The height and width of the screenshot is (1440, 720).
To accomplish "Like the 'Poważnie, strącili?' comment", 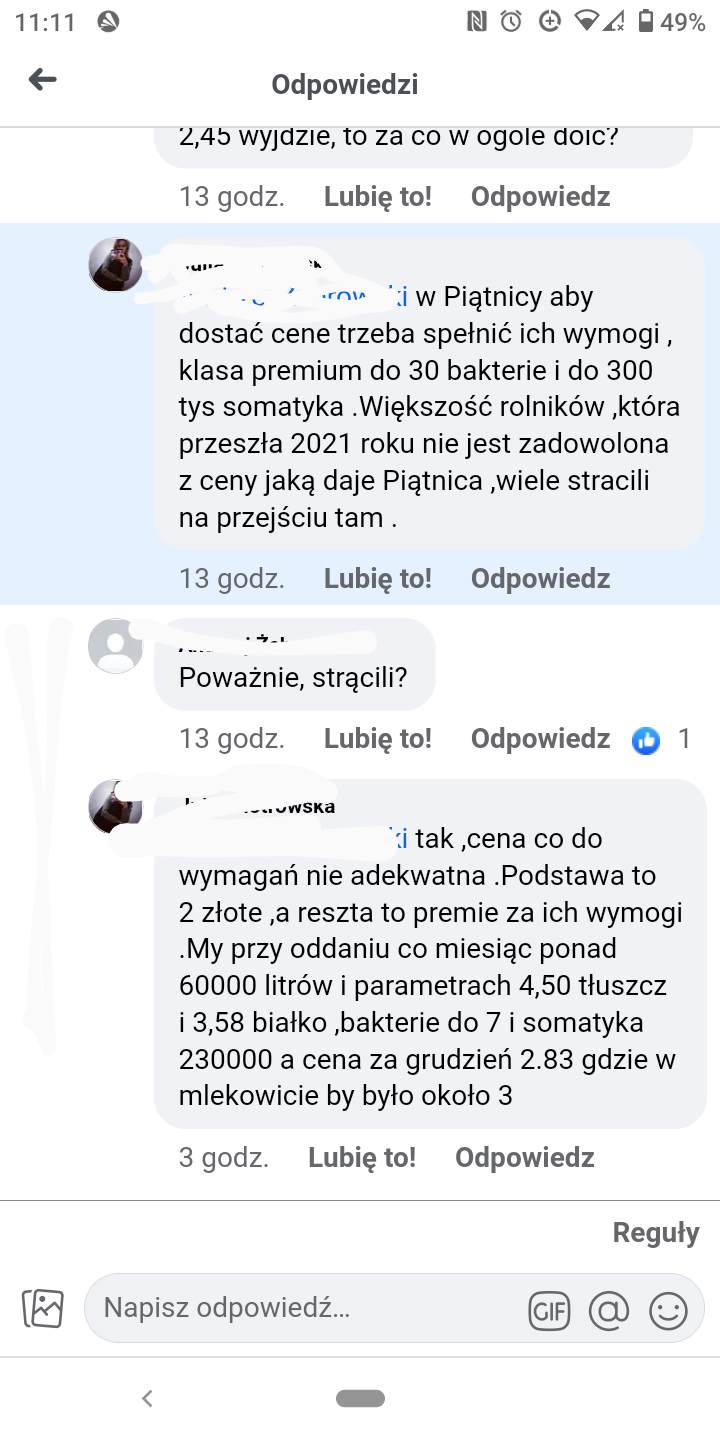I will (377, 739).
